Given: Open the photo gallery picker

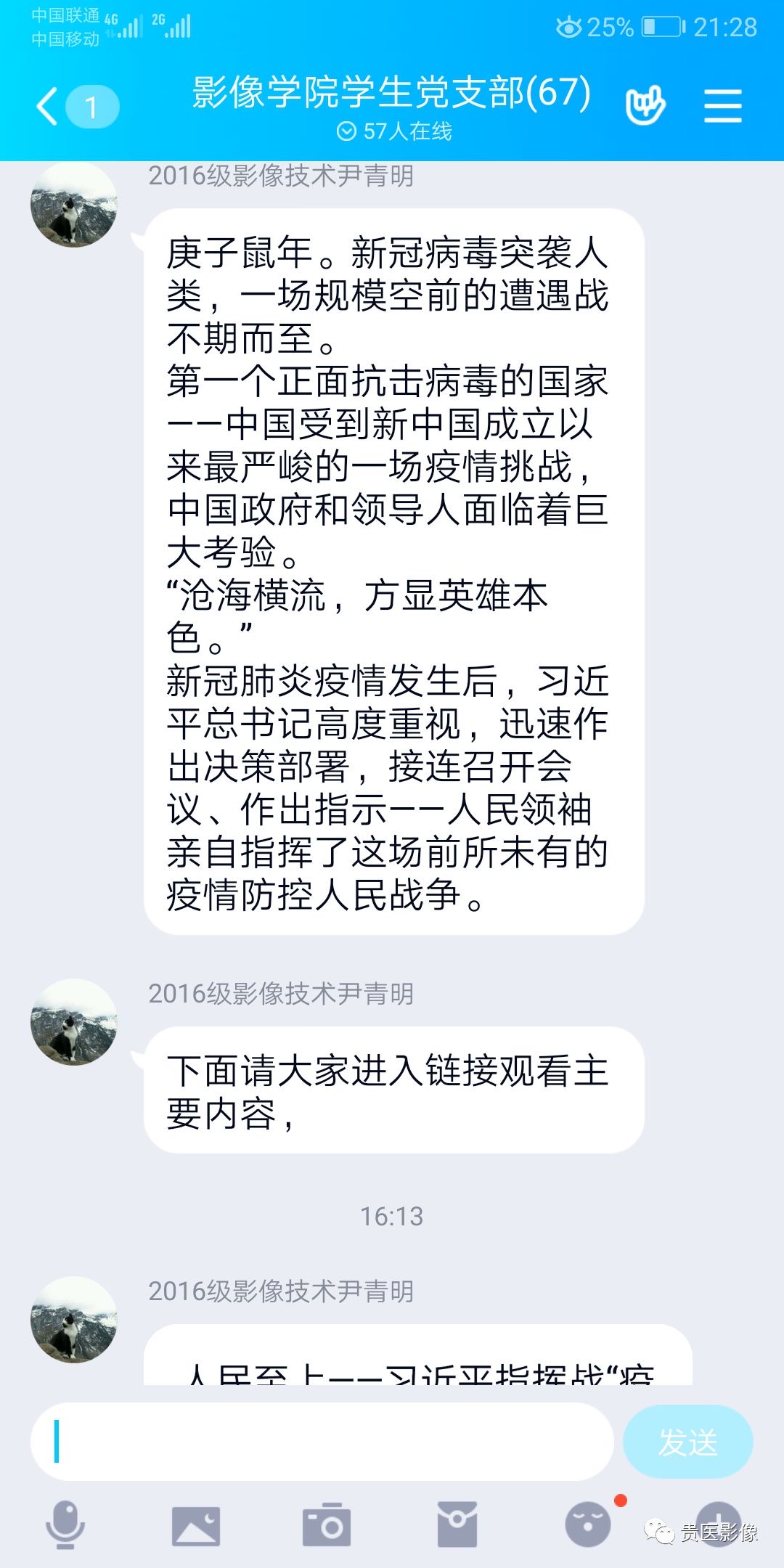Looking at the screenshot, I should [x=195, y=1524].
